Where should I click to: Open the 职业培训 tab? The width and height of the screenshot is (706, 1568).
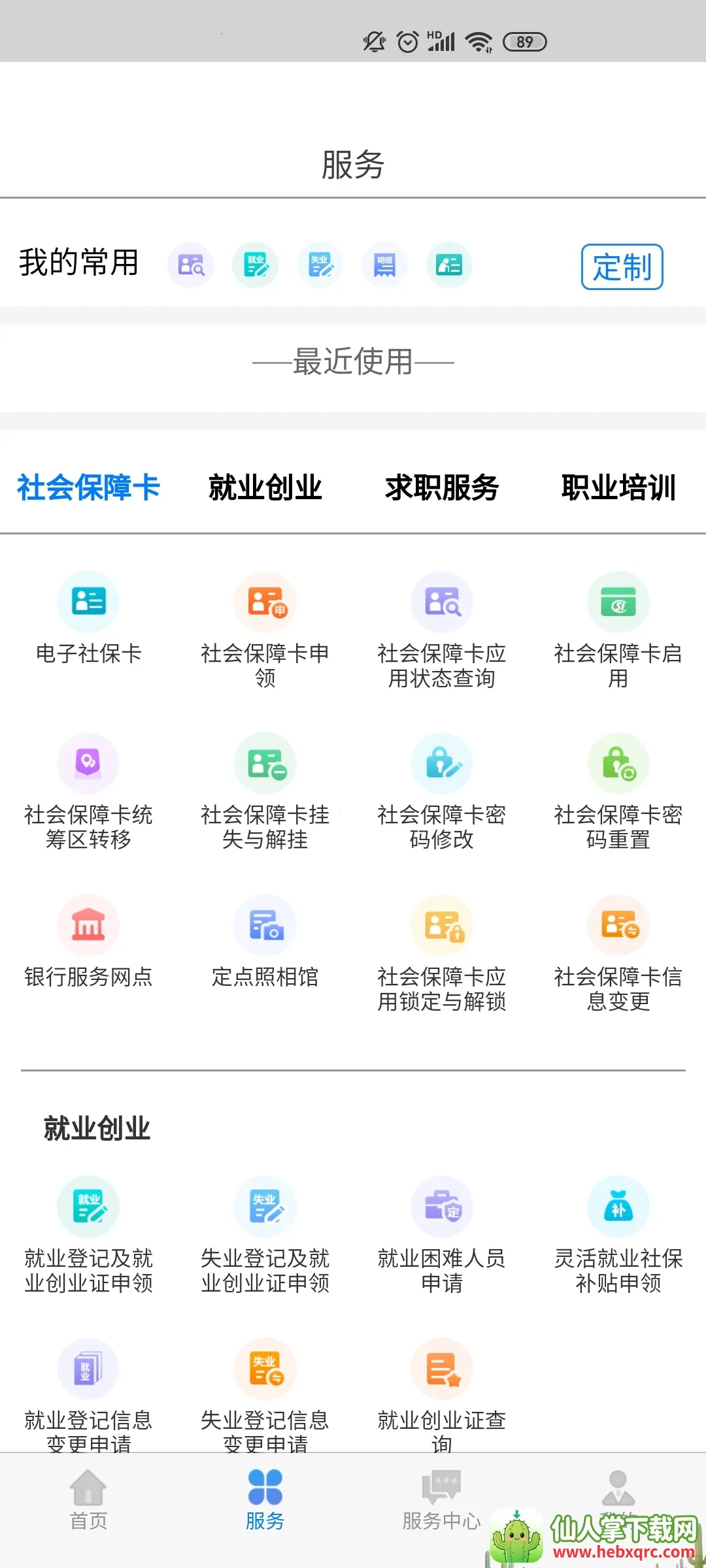tap(618, 487)
